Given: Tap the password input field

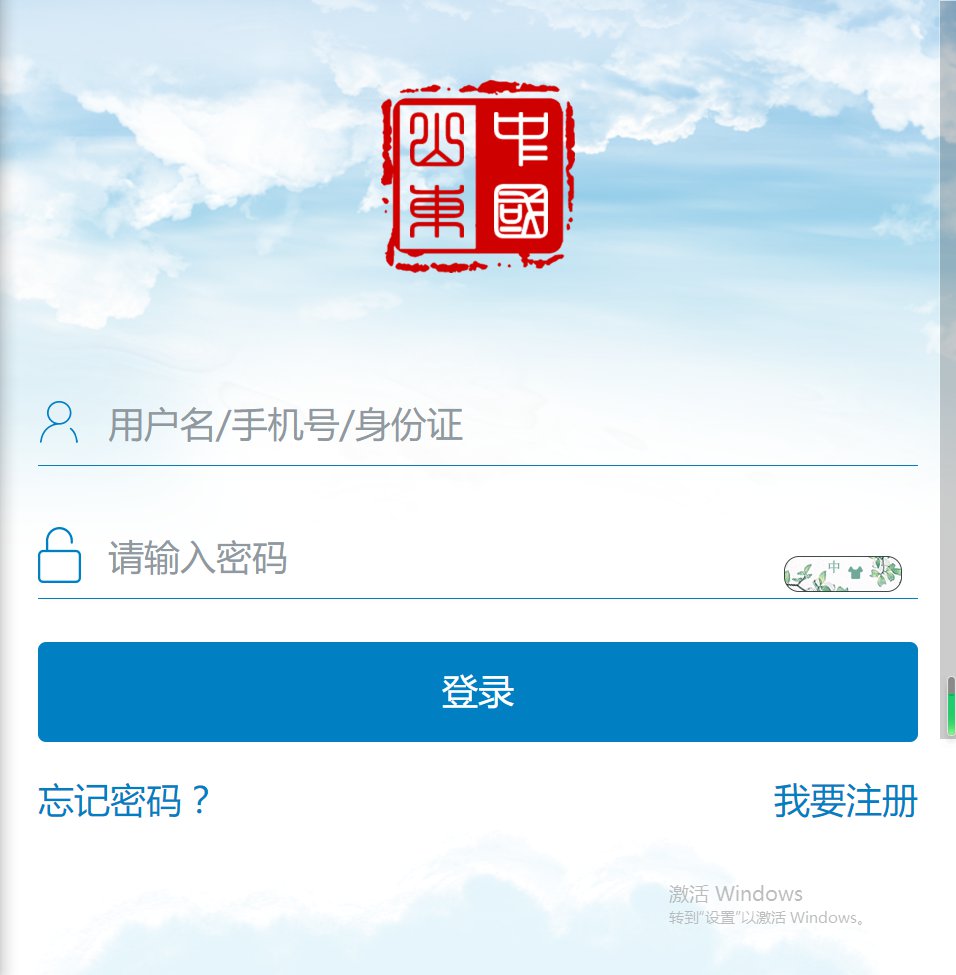Looking at the screenshot, I should pos(430,558).
